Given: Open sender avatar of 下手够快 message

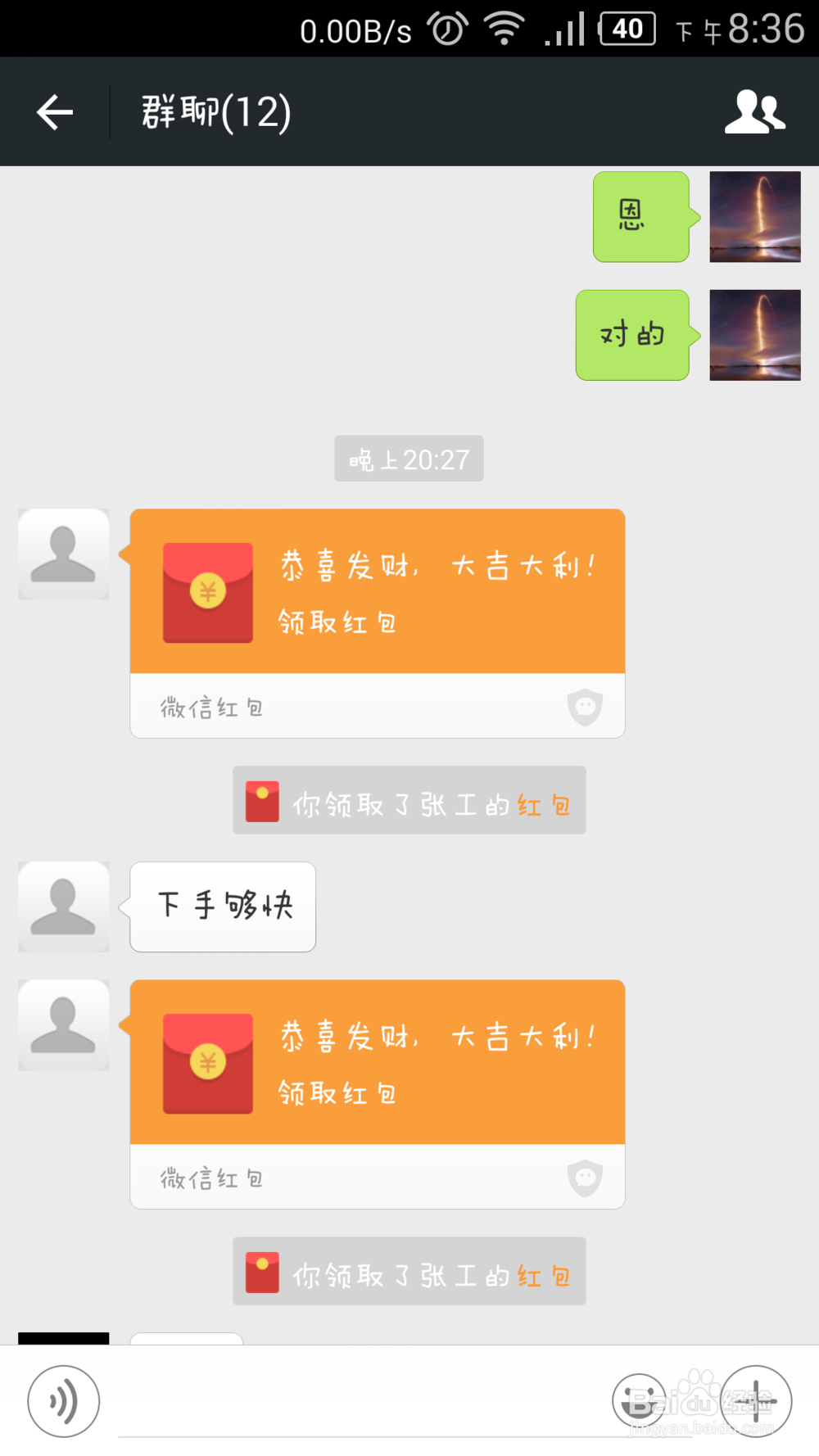Looking at the screenshot, I should point(63,907).
